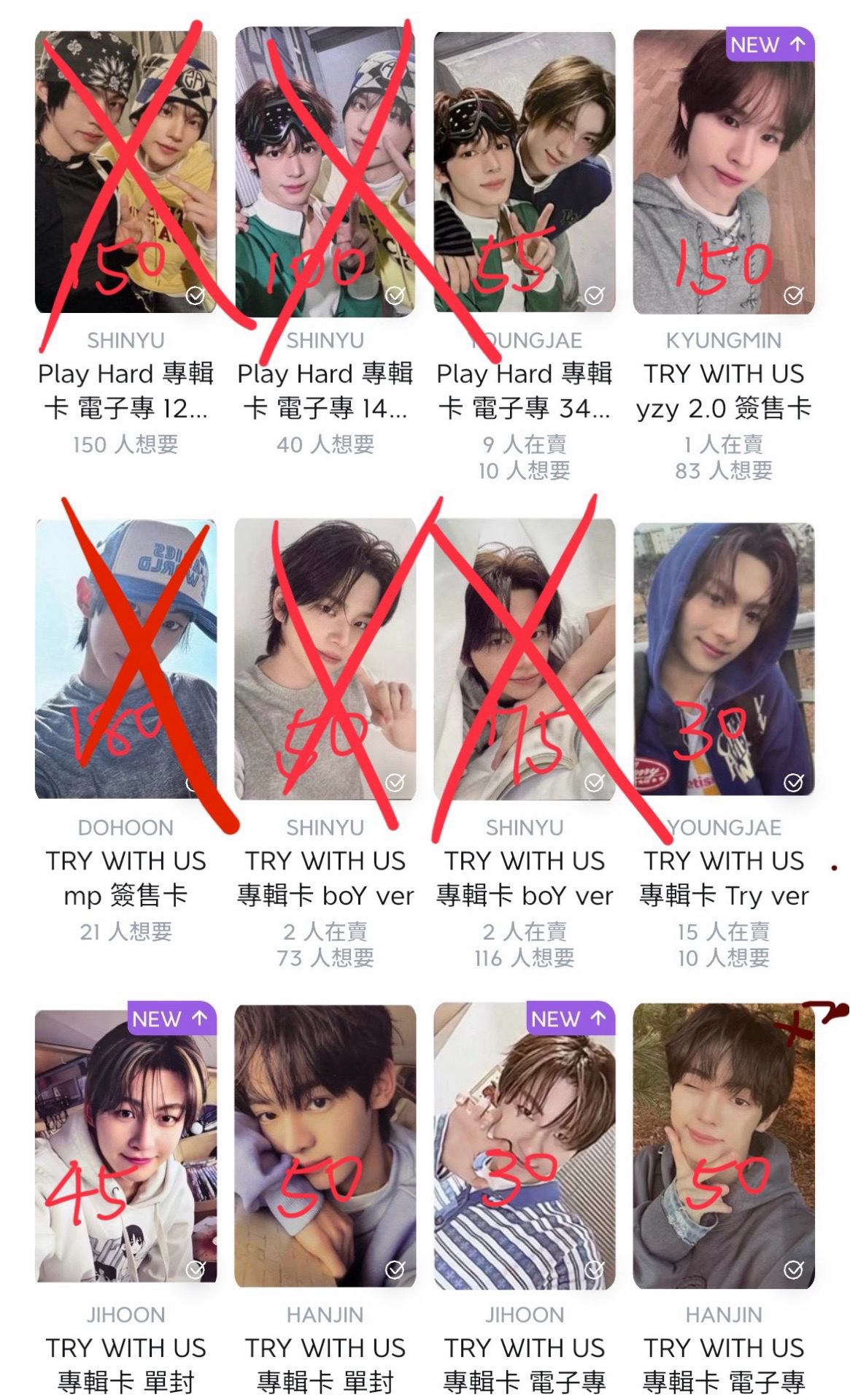This screenshot has width=850, height=1400.
Task: Select YOUNGJAE TRY WITH US Try ver card
Action: click(723, 659)
